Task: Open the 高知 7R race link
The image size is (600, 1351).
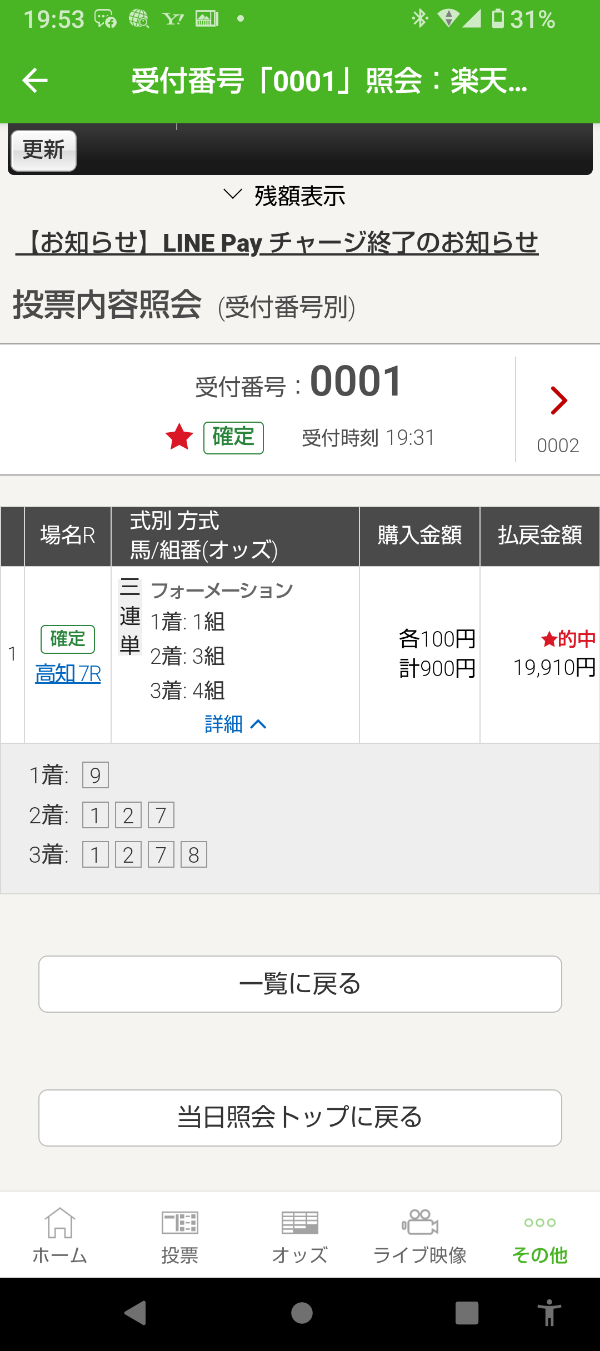Action: click(68, 674)
